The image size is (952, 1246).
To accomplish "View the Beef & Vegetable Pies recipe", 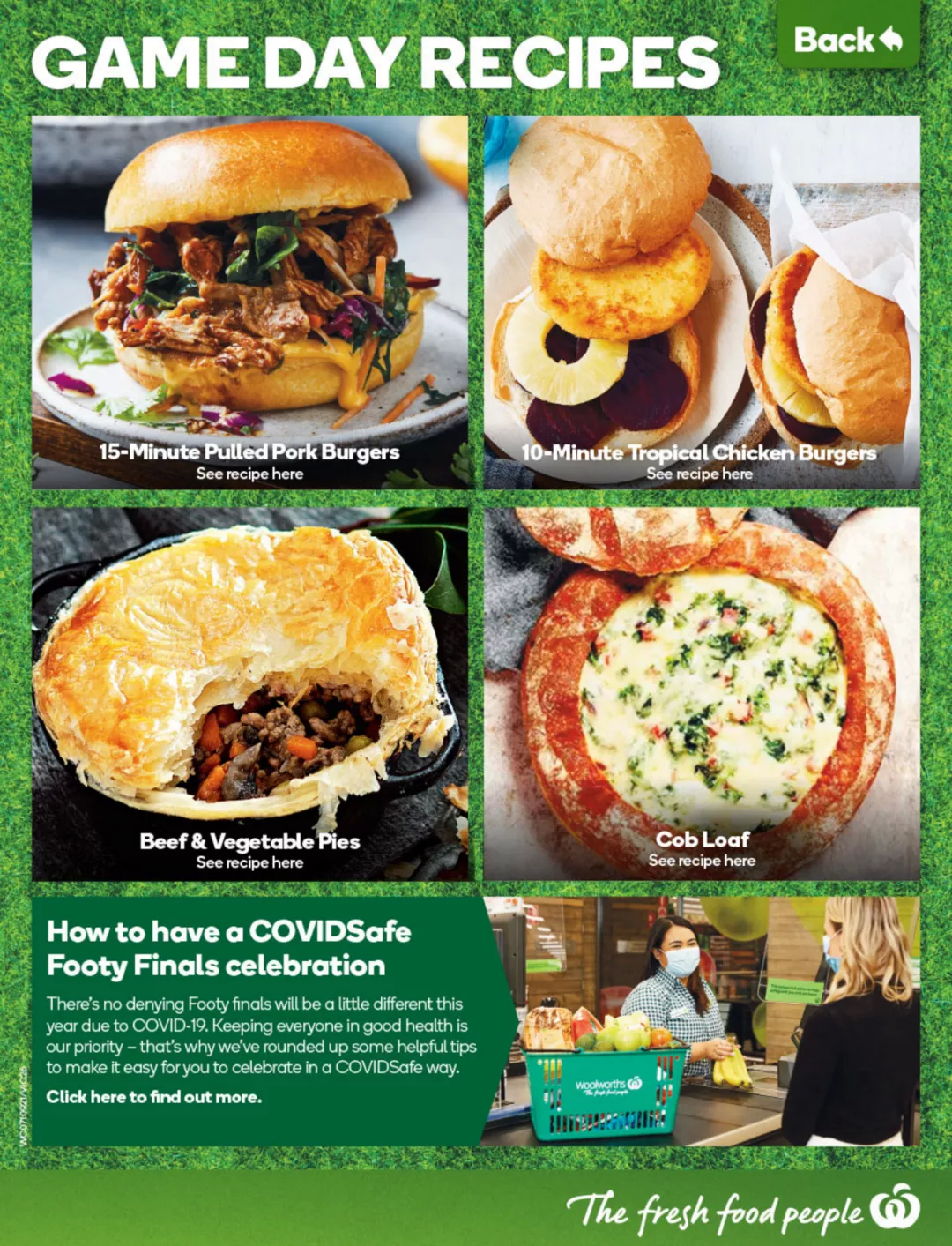I will (x=249, y=862).
